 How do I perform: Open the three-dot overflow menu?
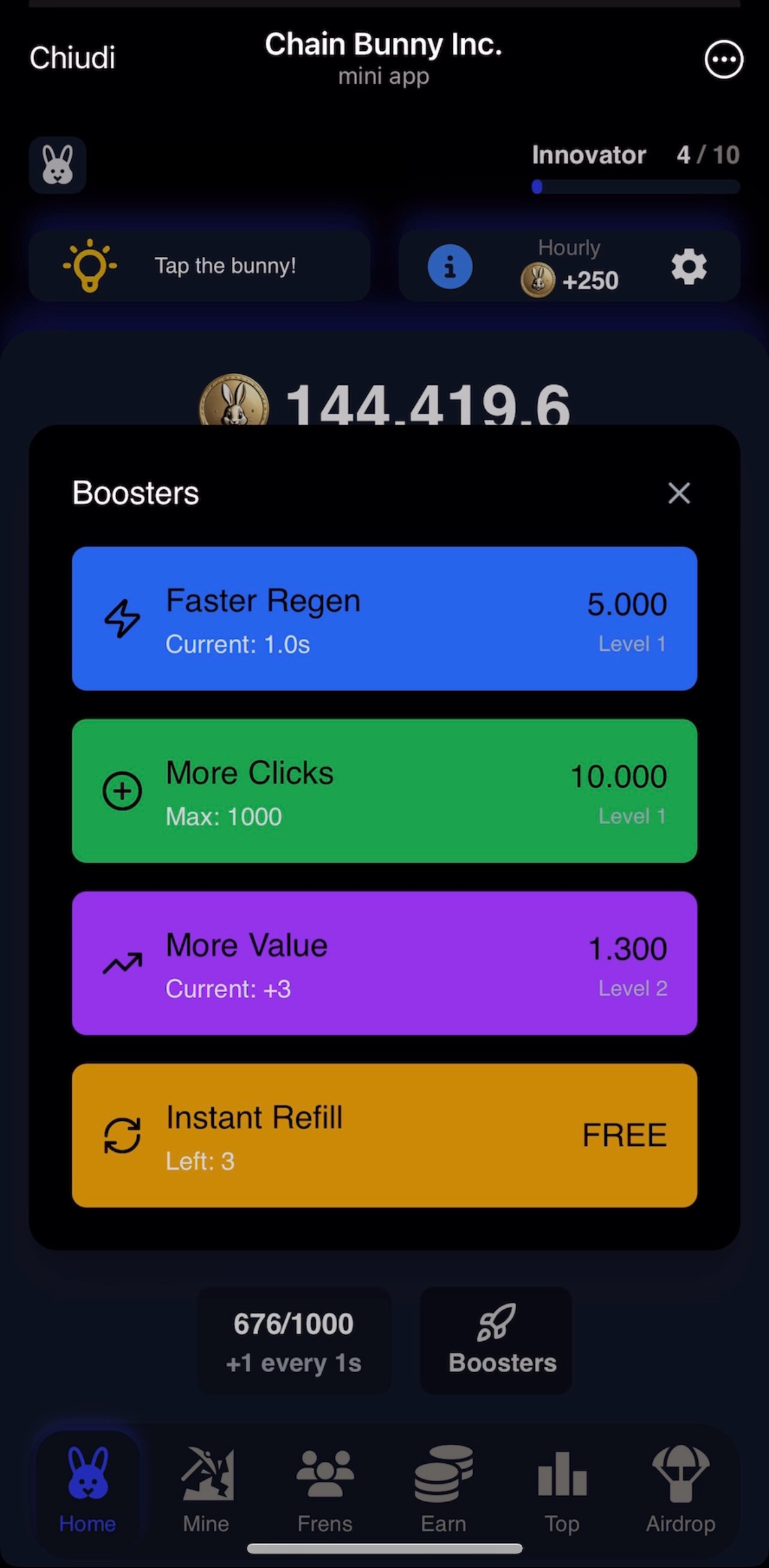[x=723, y=60]
